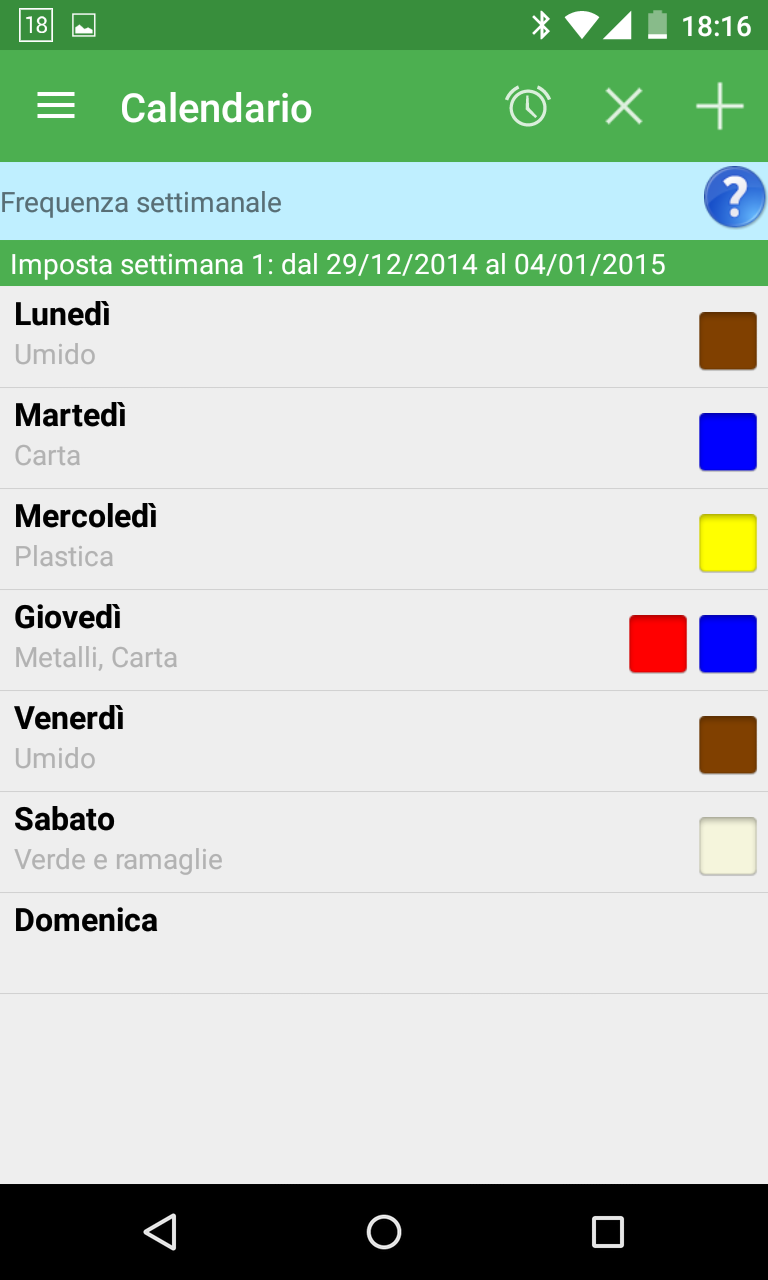Return to the home screen
This screenshot has height=1280, width=768.
click(x=384, y=1232)
